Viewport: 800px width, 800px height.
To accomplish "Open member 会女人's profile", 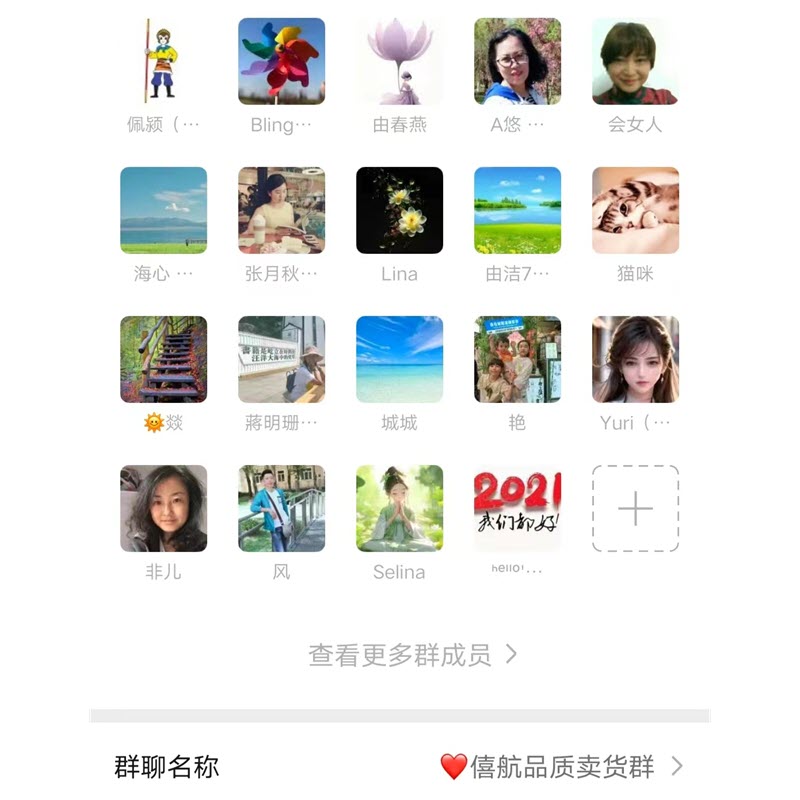I will [635, 61].
